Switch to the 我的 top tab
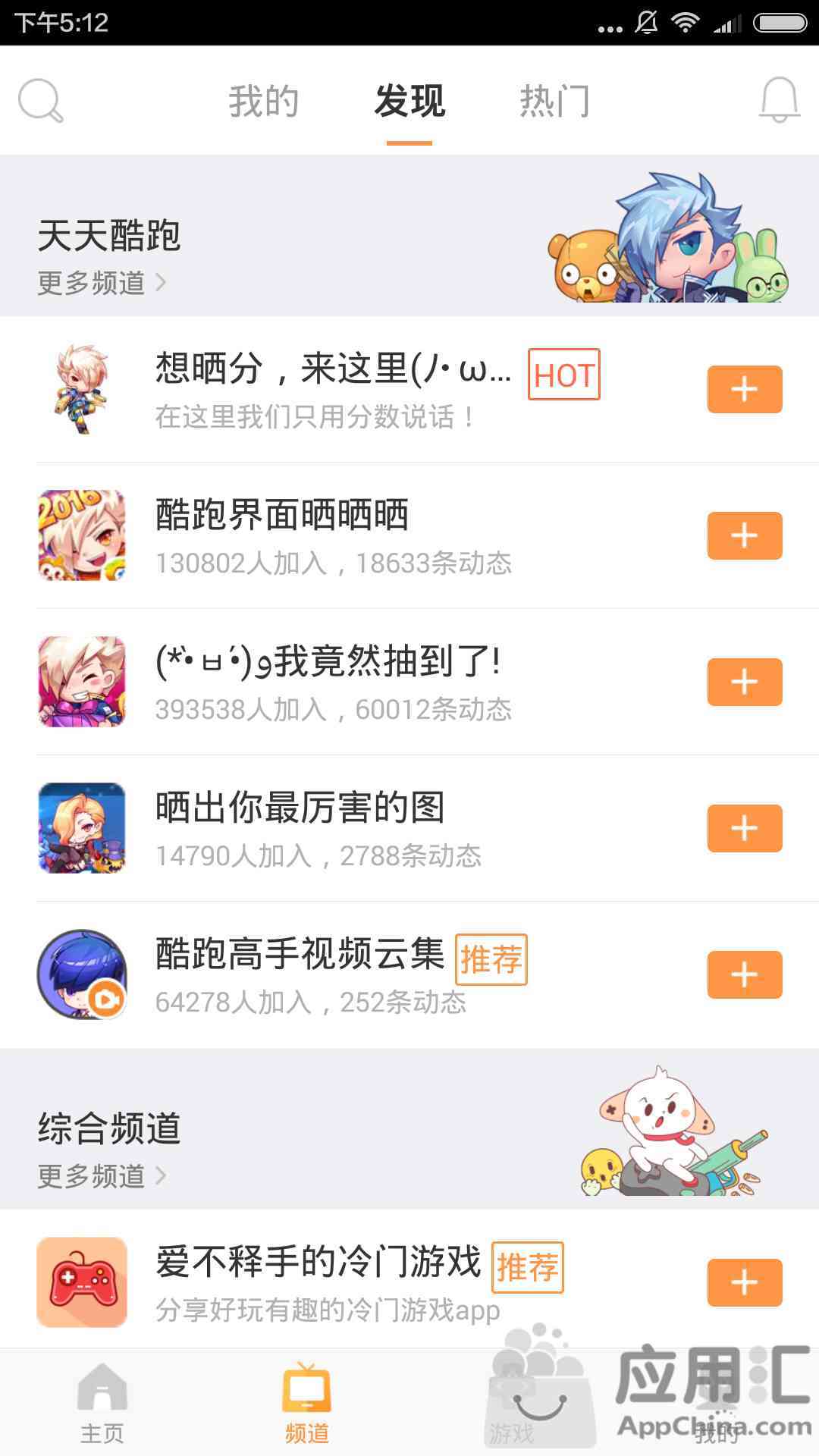This screenshot has height=1456, width=819. pos(263,102)
